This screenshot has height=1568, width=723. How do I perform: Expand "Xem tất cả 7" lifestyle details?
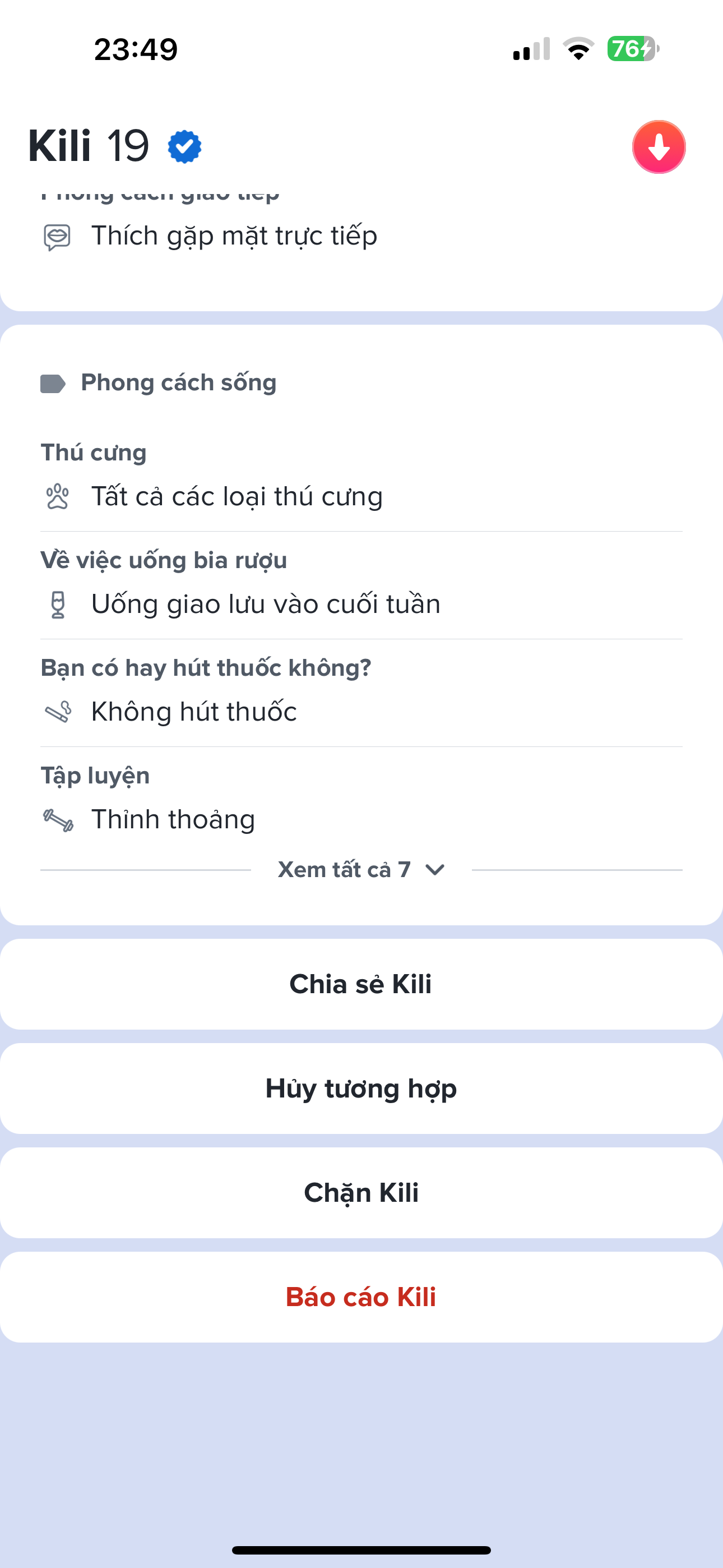pyautogui.click(x=361, y=869)
